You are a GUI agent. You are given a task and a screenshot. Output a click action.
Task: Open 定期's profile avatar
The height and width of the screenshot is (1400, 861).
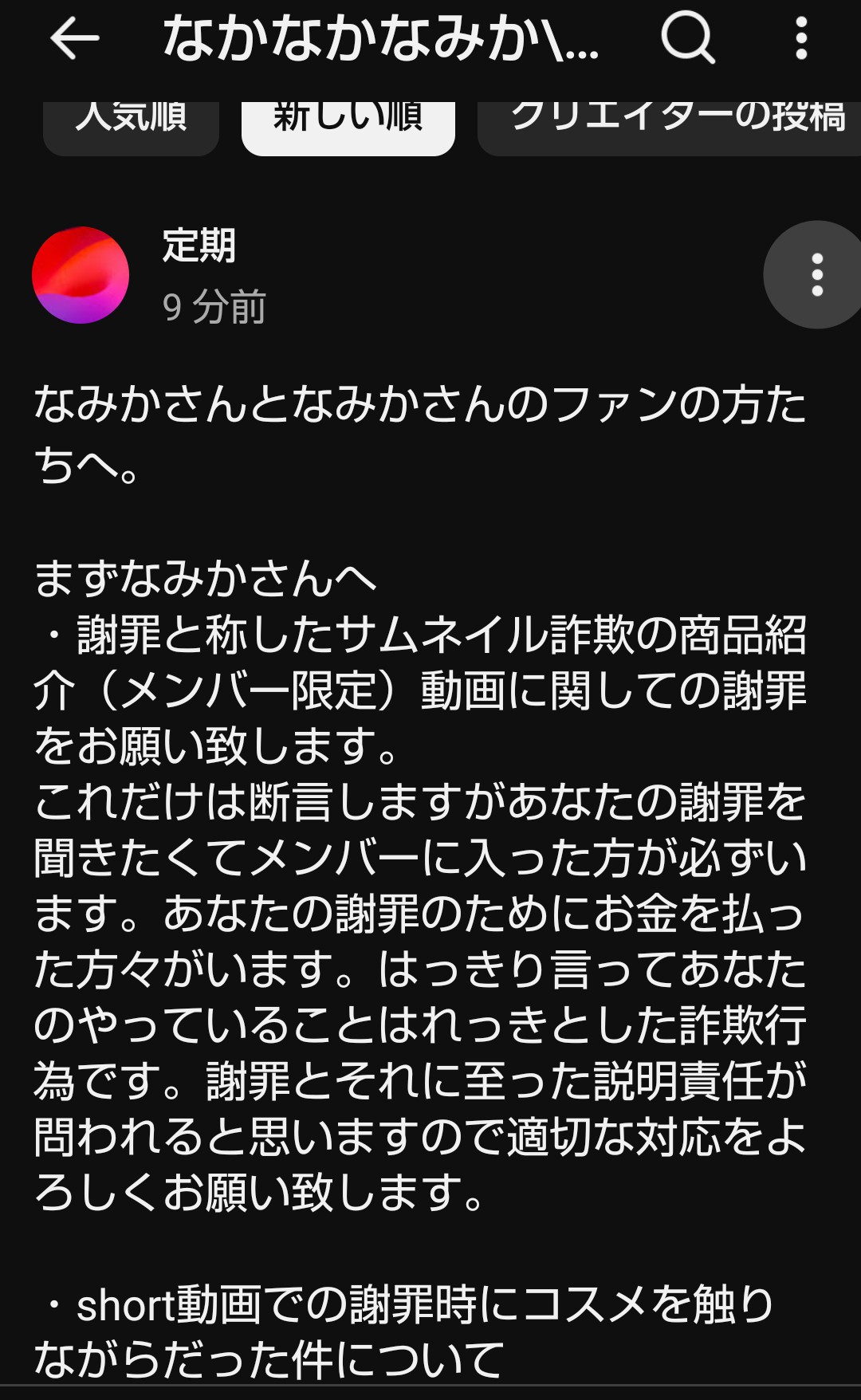tap(81, 275)
